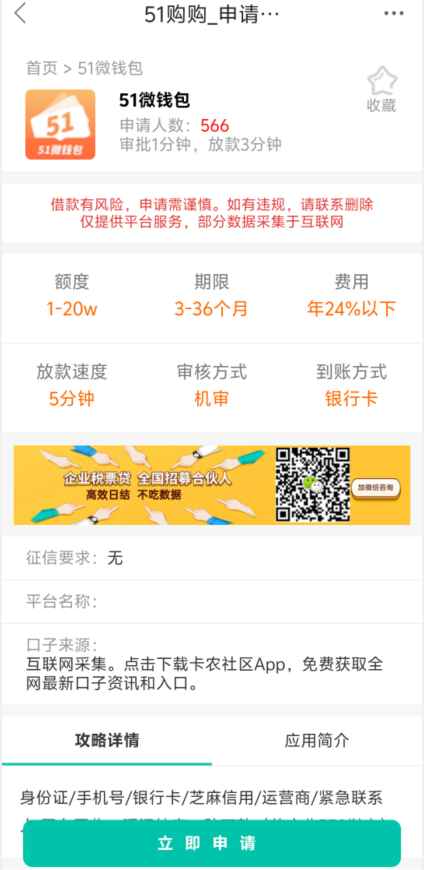Viewport: 424px width, 870px height.
Task: Open the three-dot overflow menu
Action: point(394,13)
